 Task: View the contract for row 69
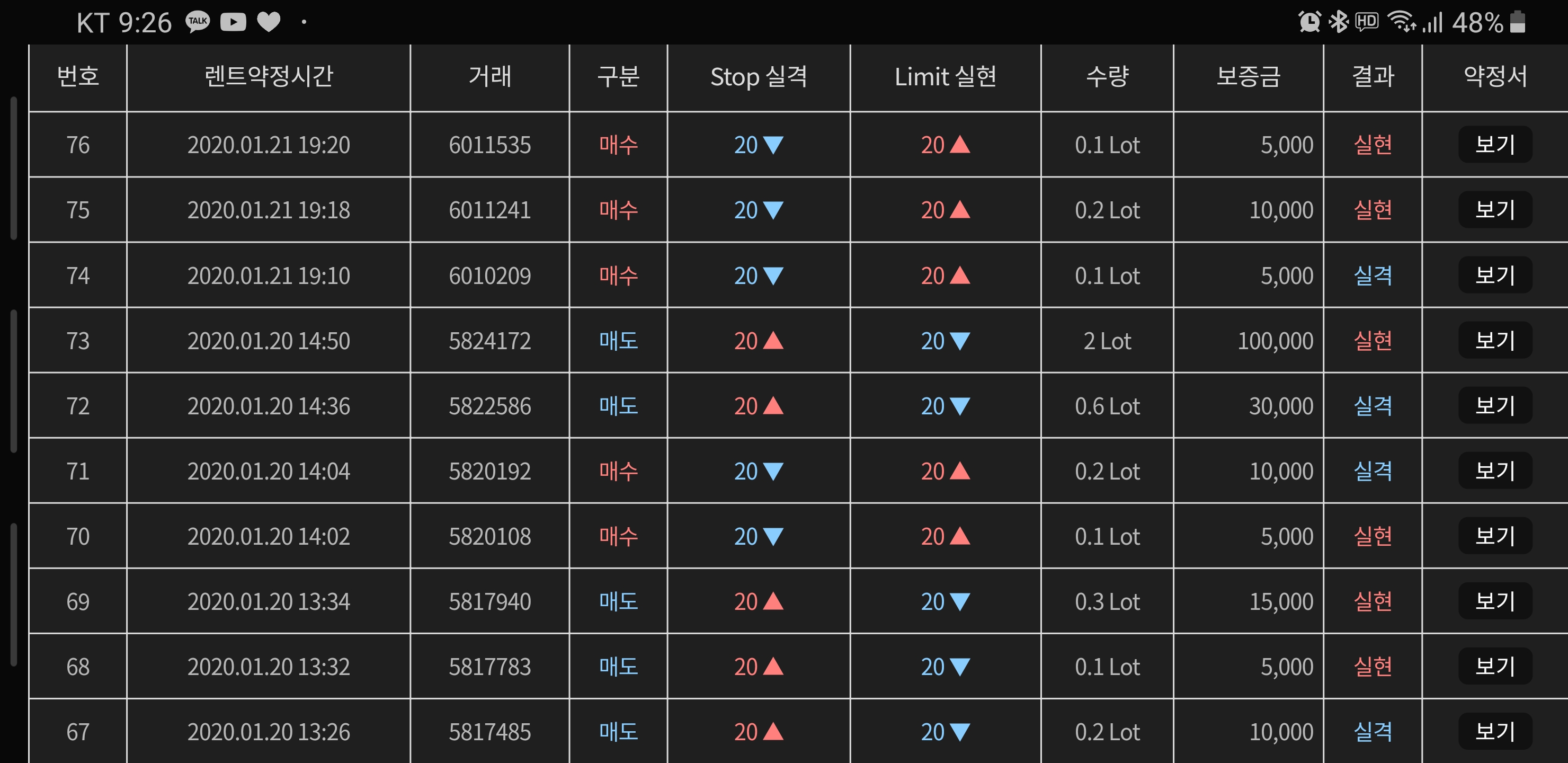1494,601
